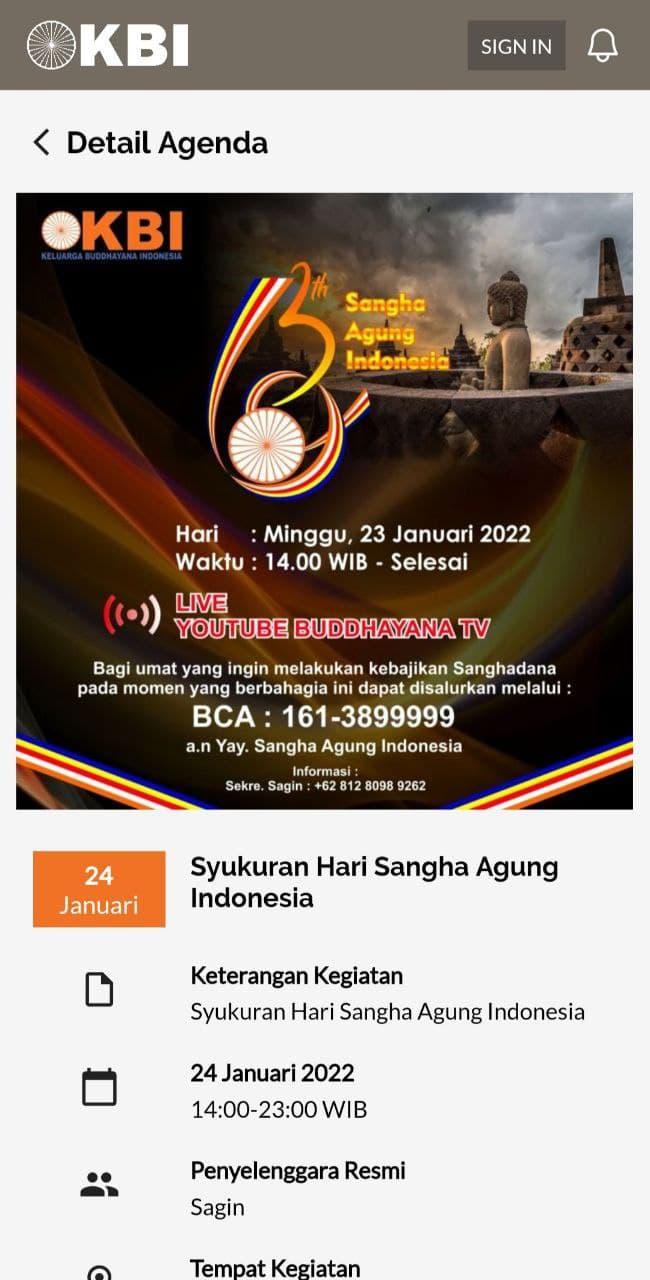Image resolution: width=650 pixels, height=1280 pixels.
Task: Tap the SIGN IN button
Action: [x=516, y=46]
